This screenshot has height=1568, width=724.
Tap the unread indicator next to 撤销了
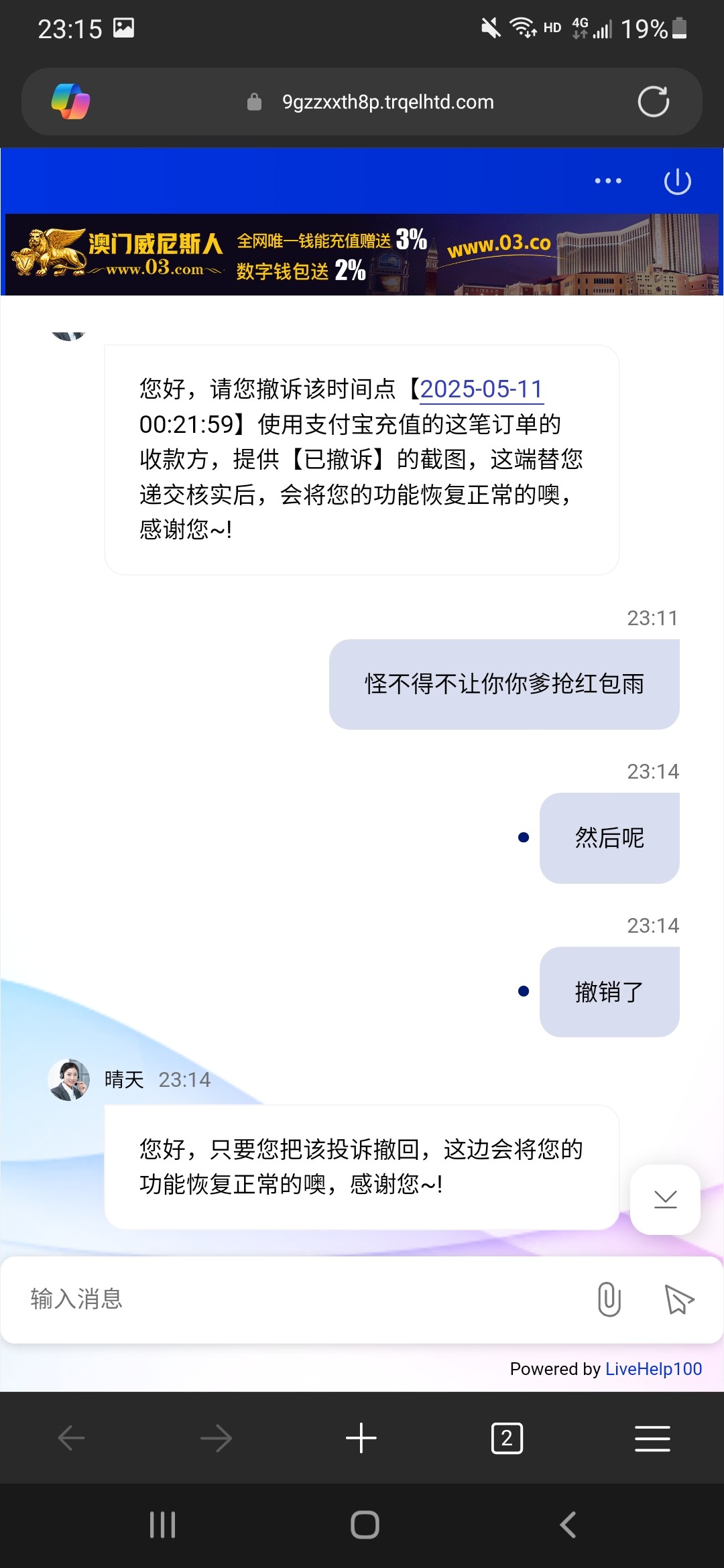[x=522, y=991]
